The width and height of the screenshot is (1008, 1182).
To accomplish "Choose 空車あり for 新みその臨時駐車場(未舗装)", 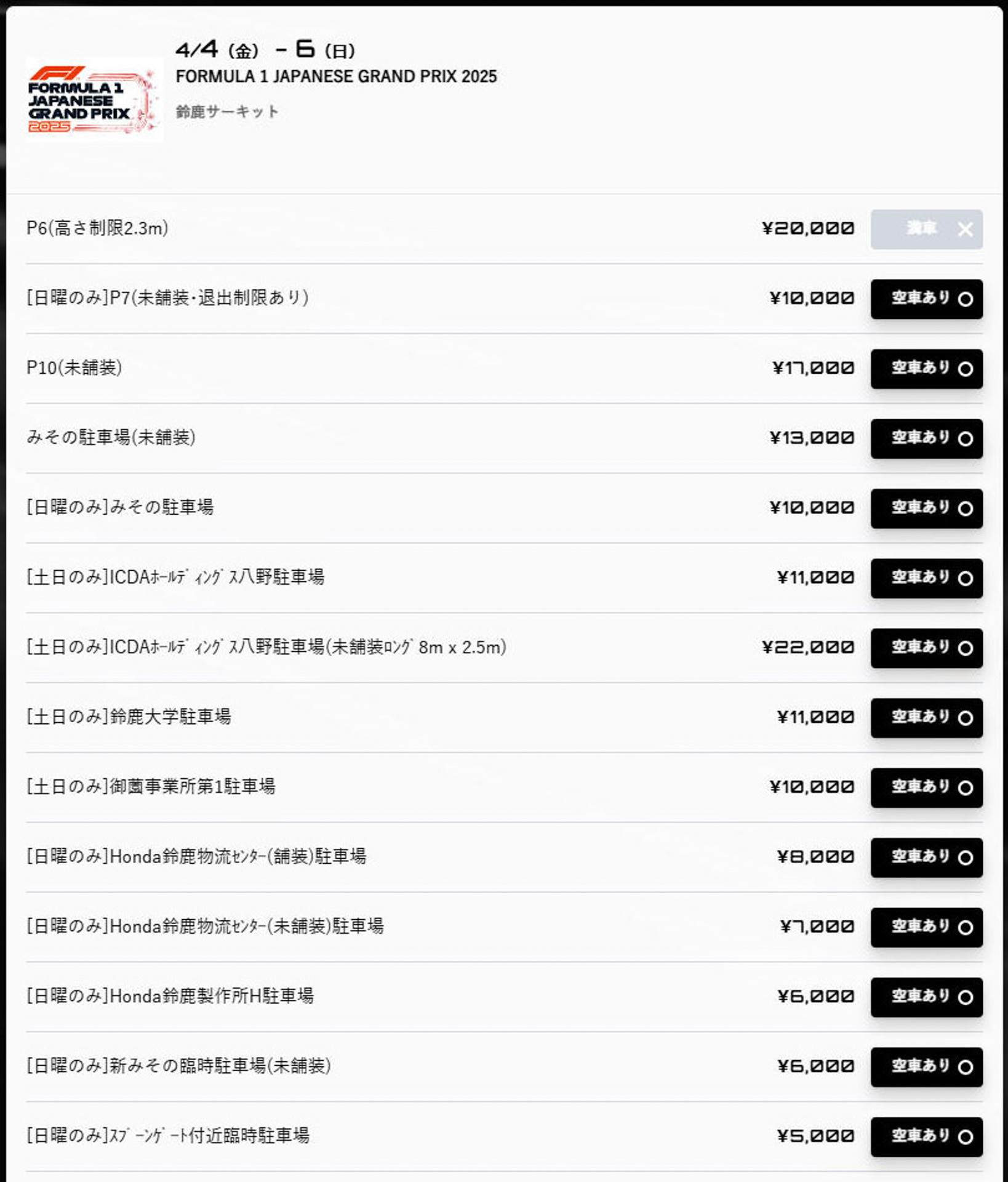I will 926,1067.
